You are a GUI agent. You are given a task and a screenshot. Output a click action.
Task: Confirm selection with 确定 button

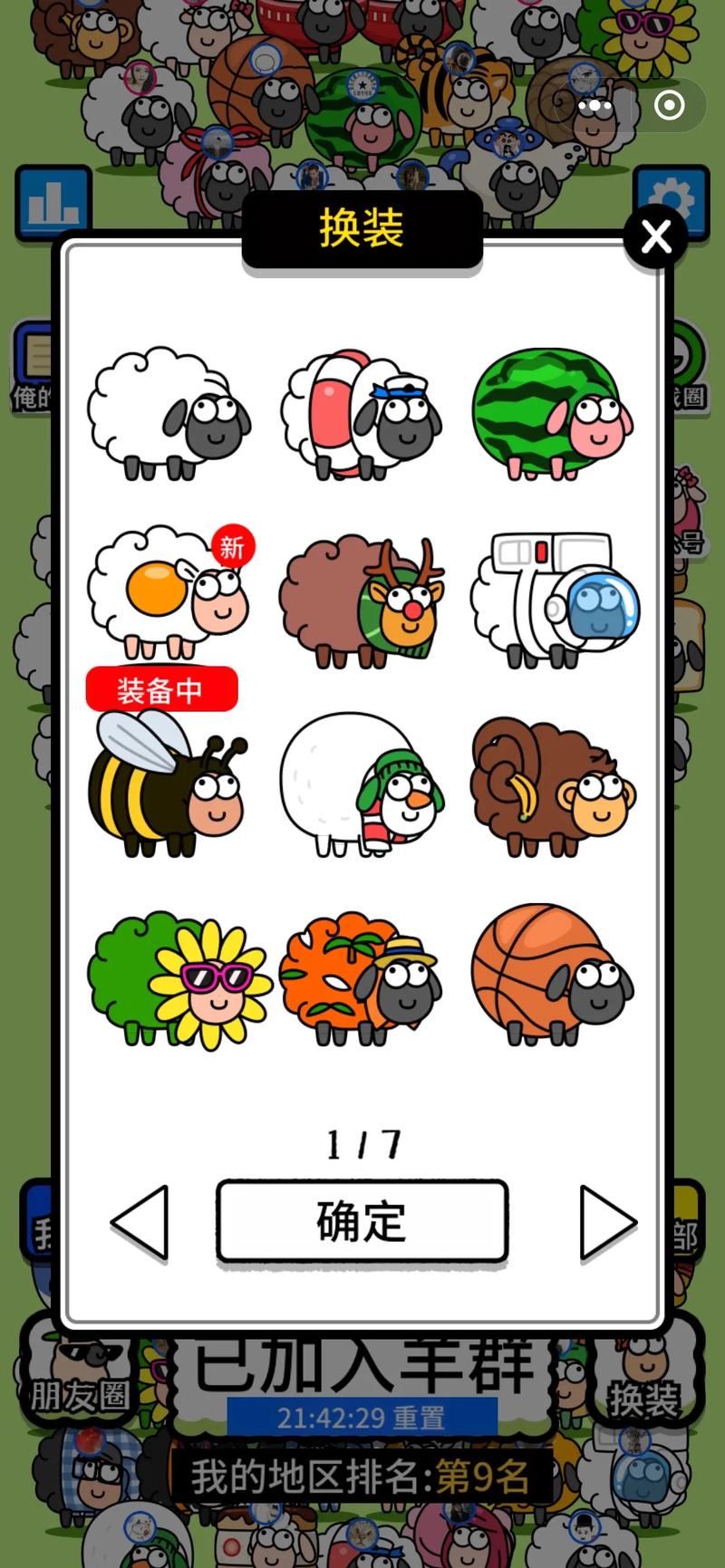(x=362, y=1221)
